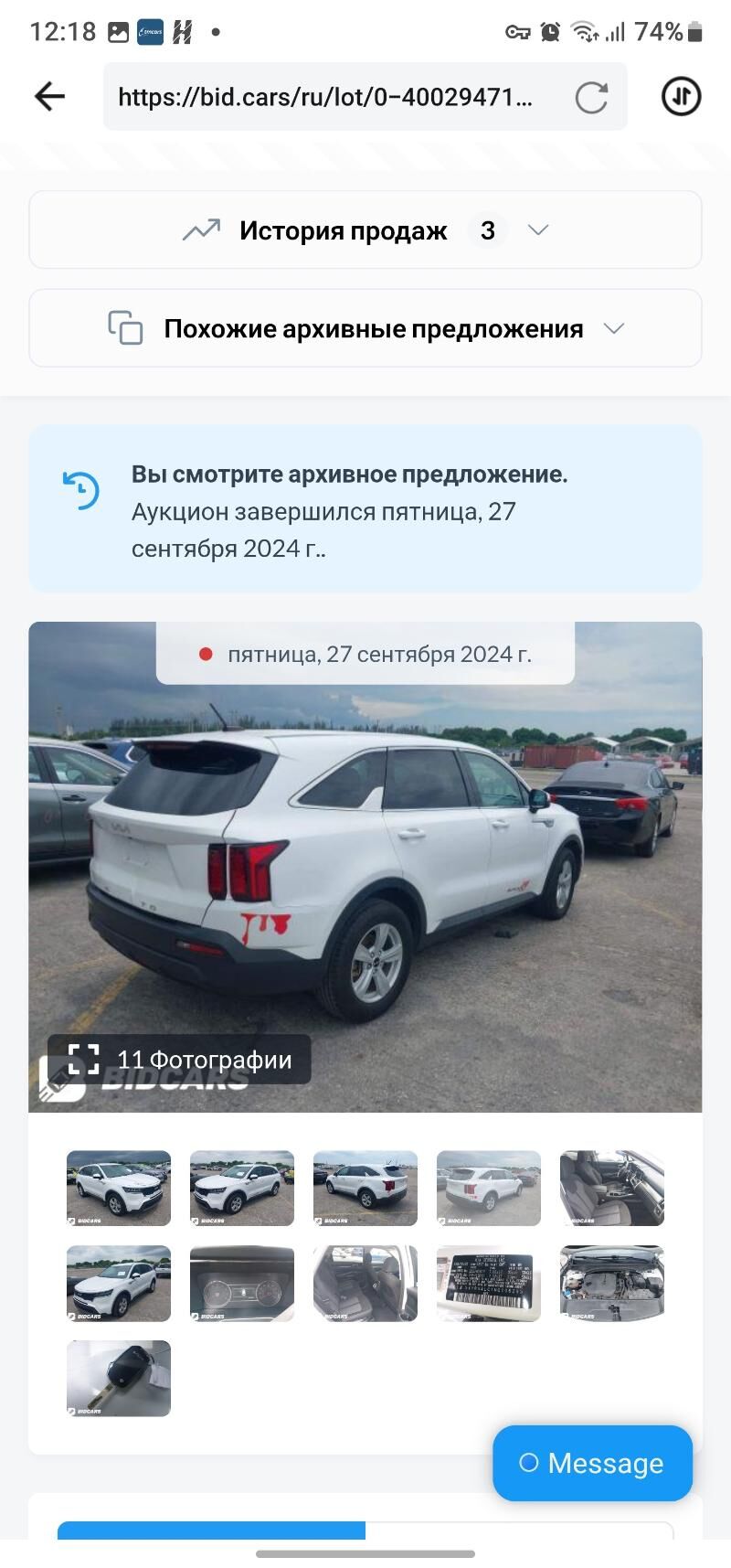Open the VIN sticker thumbnail

[489, 1283]
